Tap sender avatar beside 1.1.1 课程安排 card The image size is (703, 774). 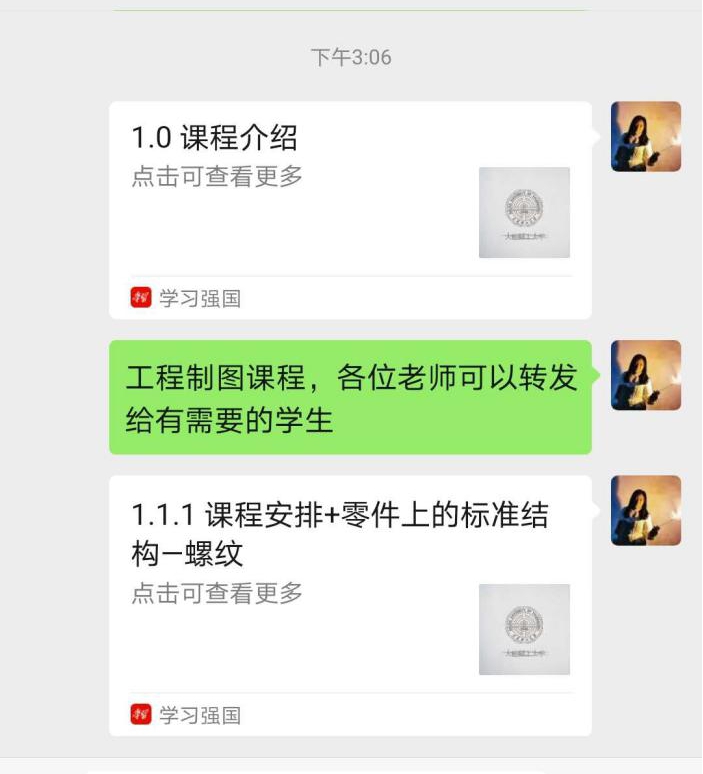click(x=646, y=510)
